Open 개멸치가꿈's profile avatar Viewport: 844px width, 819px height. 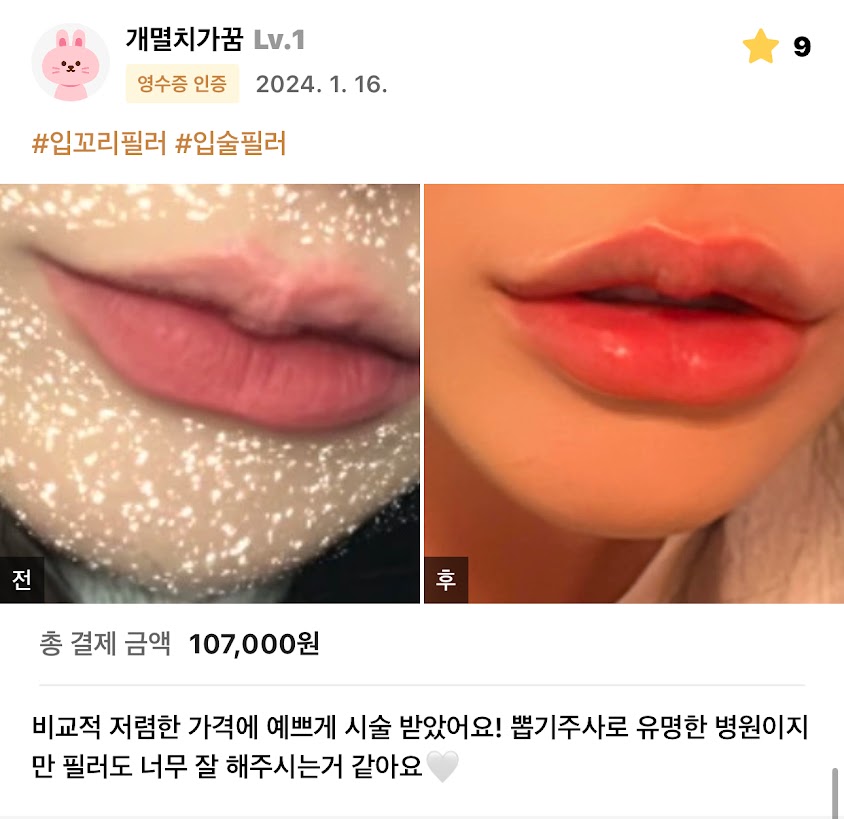tap(70, 63)
